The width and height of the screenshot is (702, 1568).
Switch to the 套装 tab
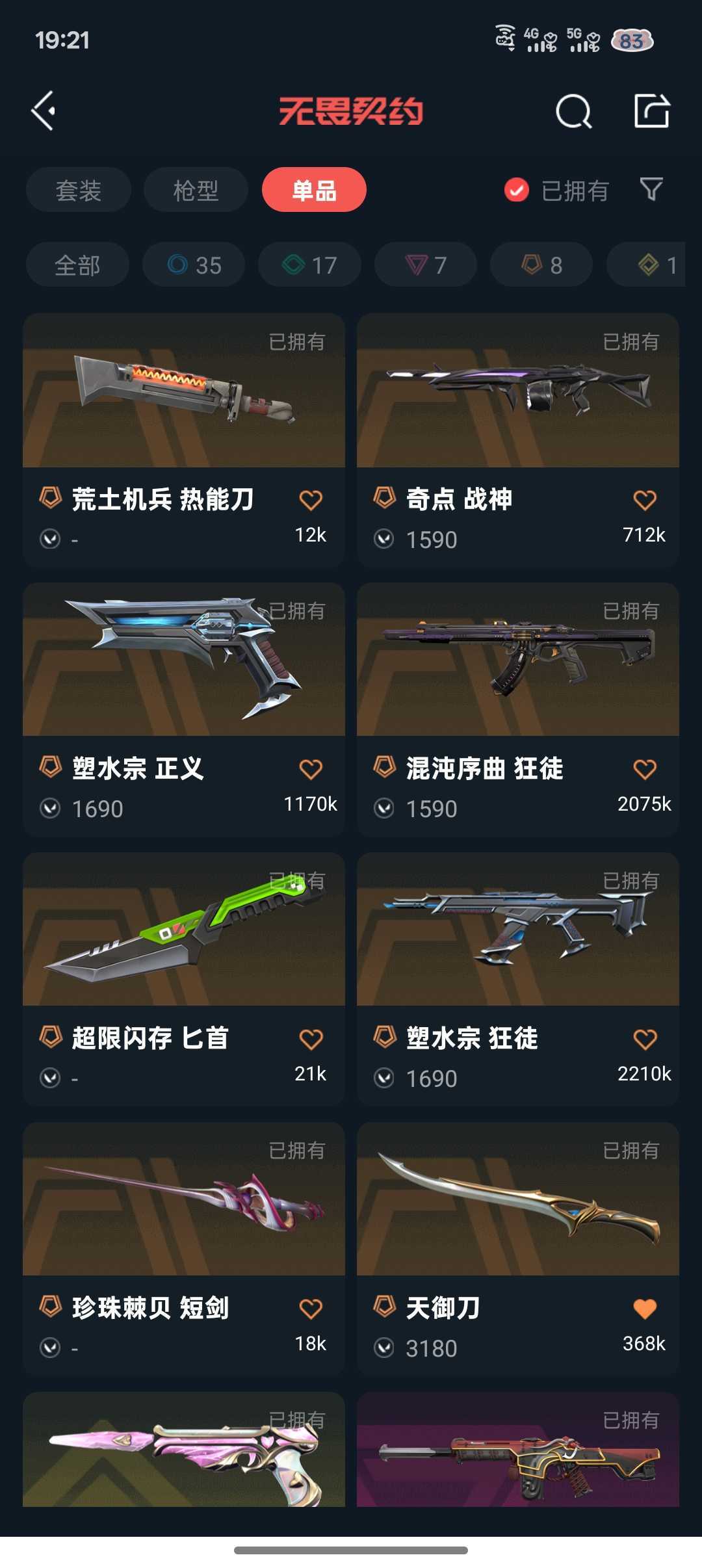[79, 190]
